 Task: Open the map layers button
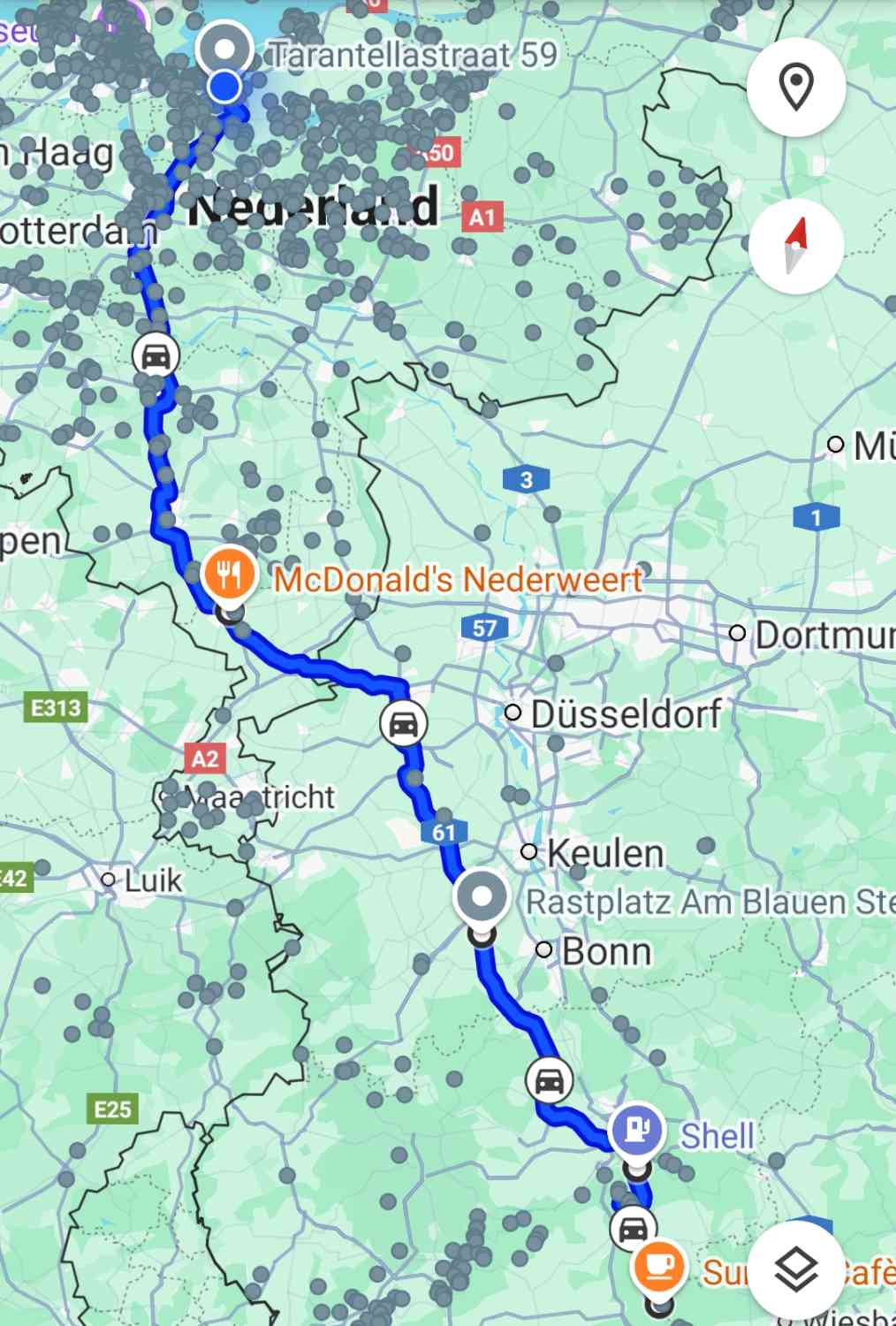pos(795,1270)
